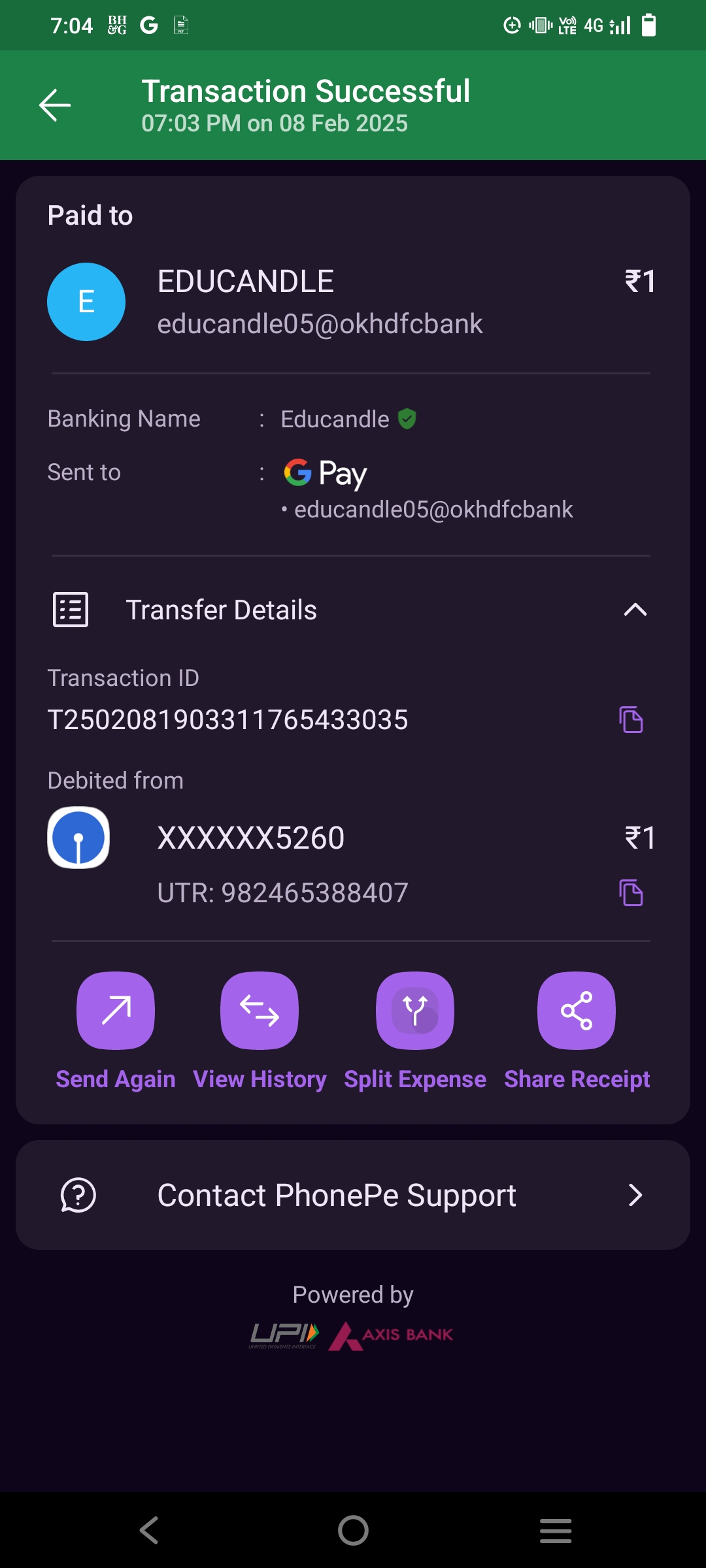706x1568 pixels.
Task: Open the EDUCANDLE payee avatar
Action: click(x=86, y=302)
